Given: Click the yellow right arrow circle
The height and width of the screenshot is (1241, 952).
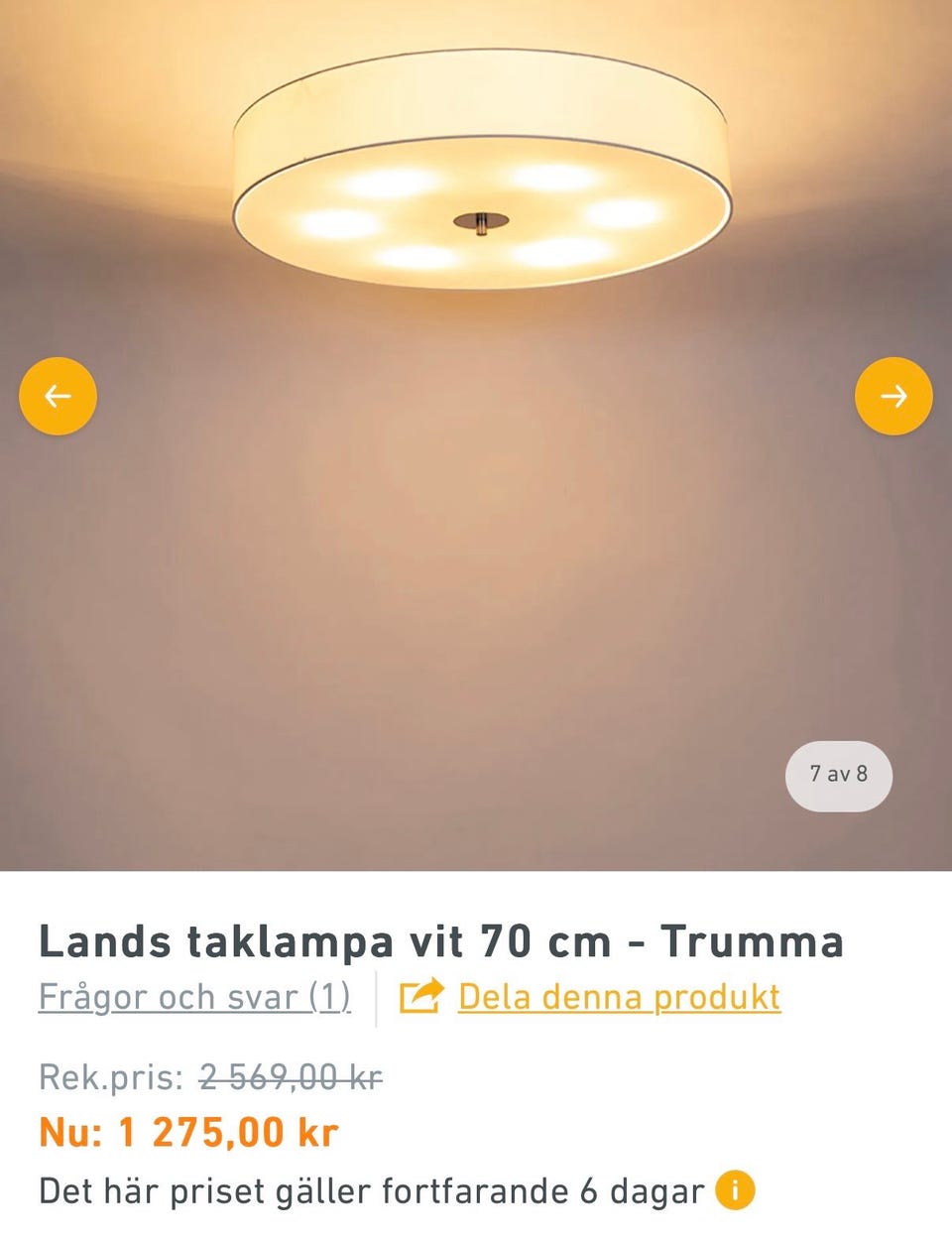Looking at the screenshot, I should click(893, 395).
